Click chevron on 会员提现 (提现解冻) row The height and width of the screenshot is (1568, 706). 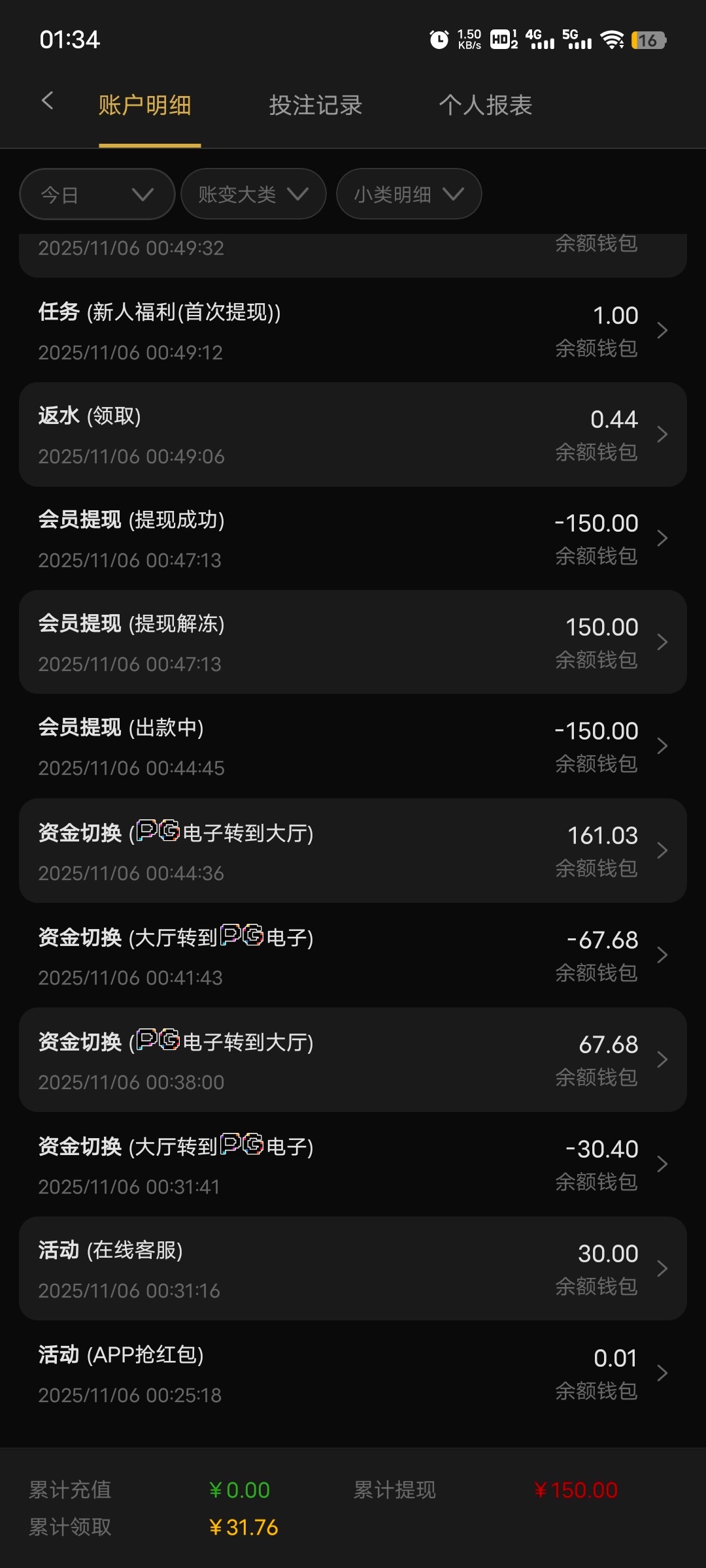662,642
